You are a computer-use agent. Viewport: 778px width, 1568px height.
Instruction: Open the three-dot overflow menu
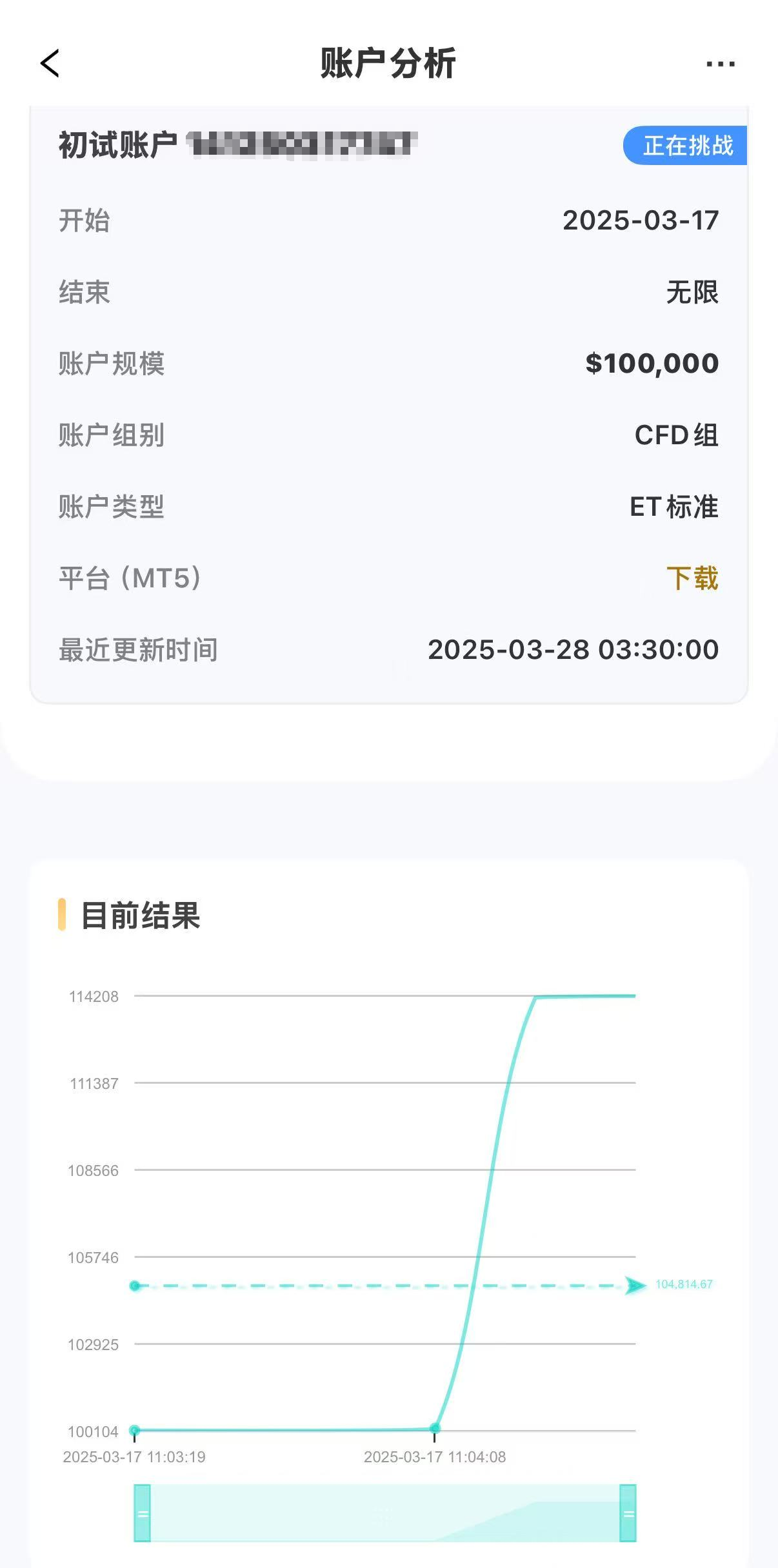tap(720, 64)
